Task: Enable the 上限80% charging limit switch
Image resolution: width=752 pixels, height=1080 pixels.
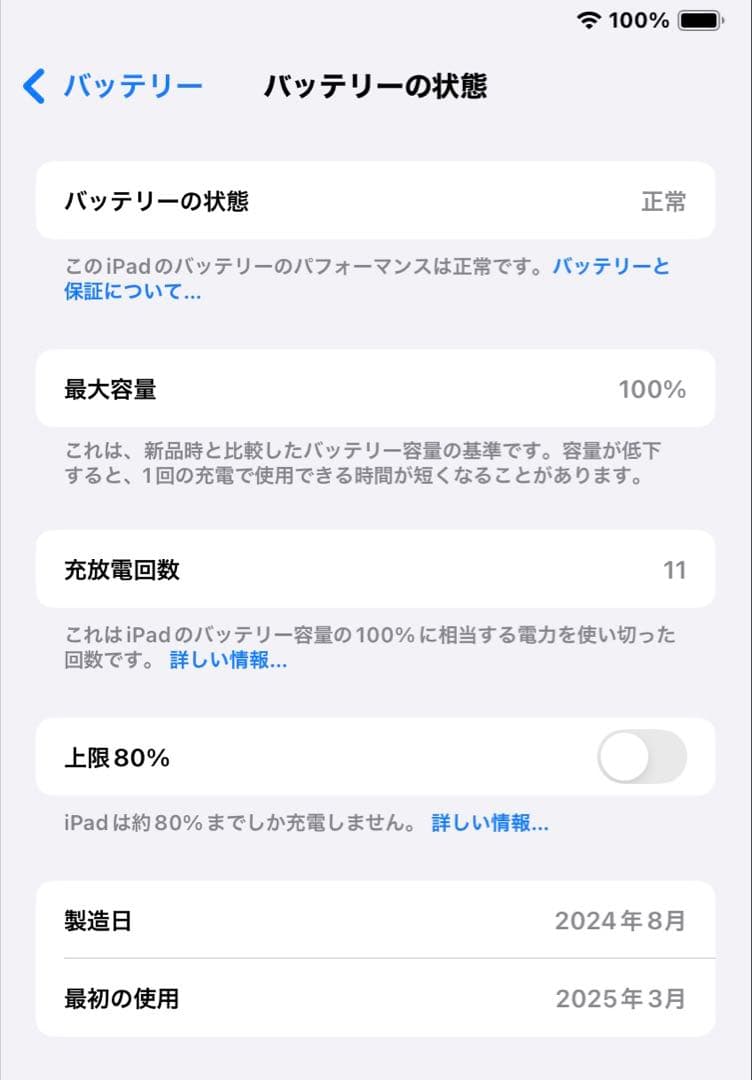Action: coord(643,757)
